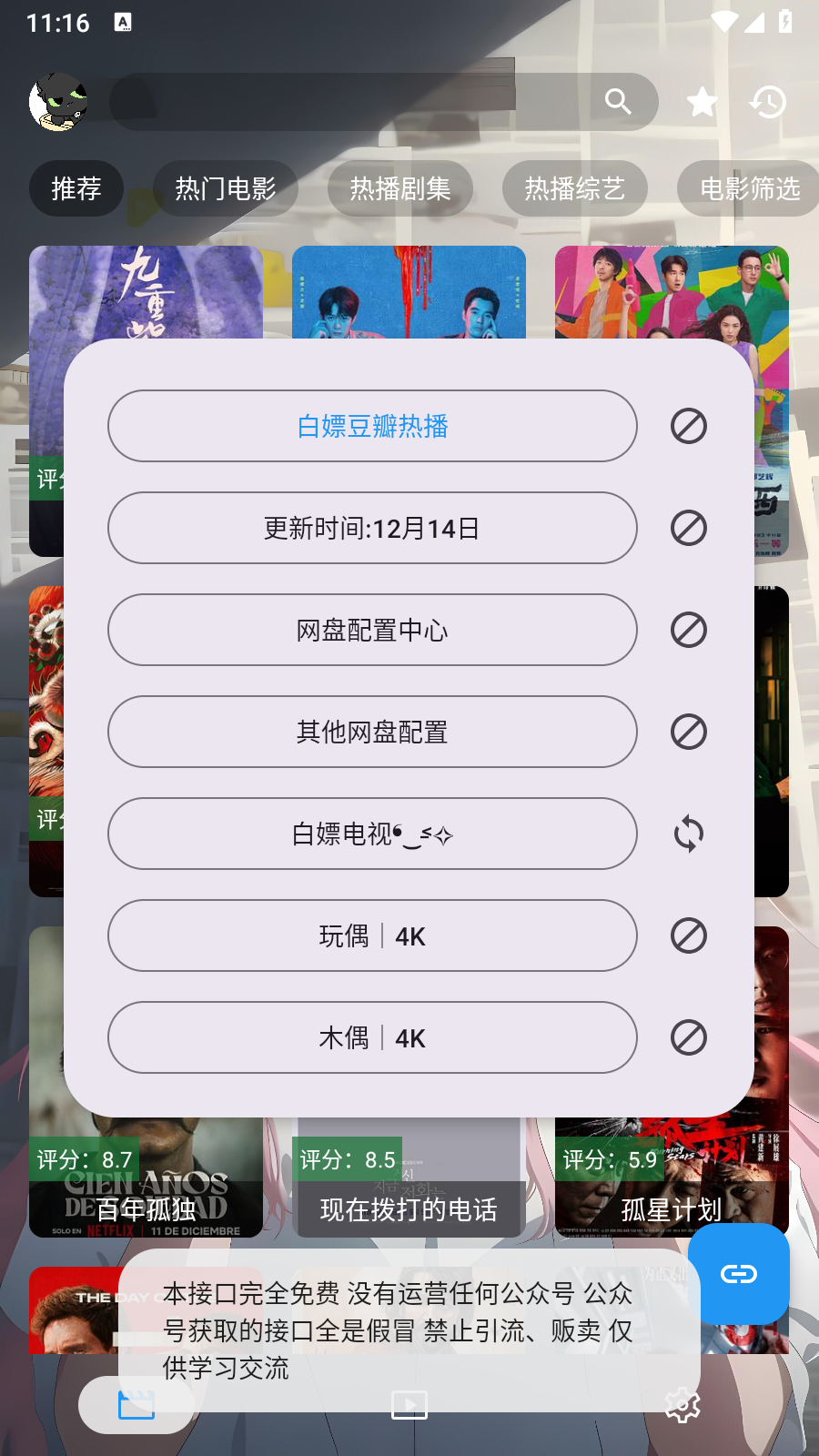Open settings gear in bottom navigation

tap(681, 1404)
